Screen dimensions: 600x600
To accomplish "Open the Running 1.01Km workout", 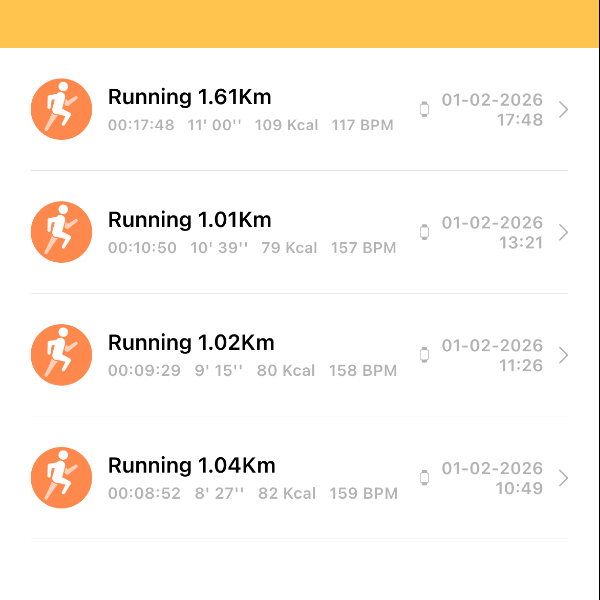I will coord(300,232).
